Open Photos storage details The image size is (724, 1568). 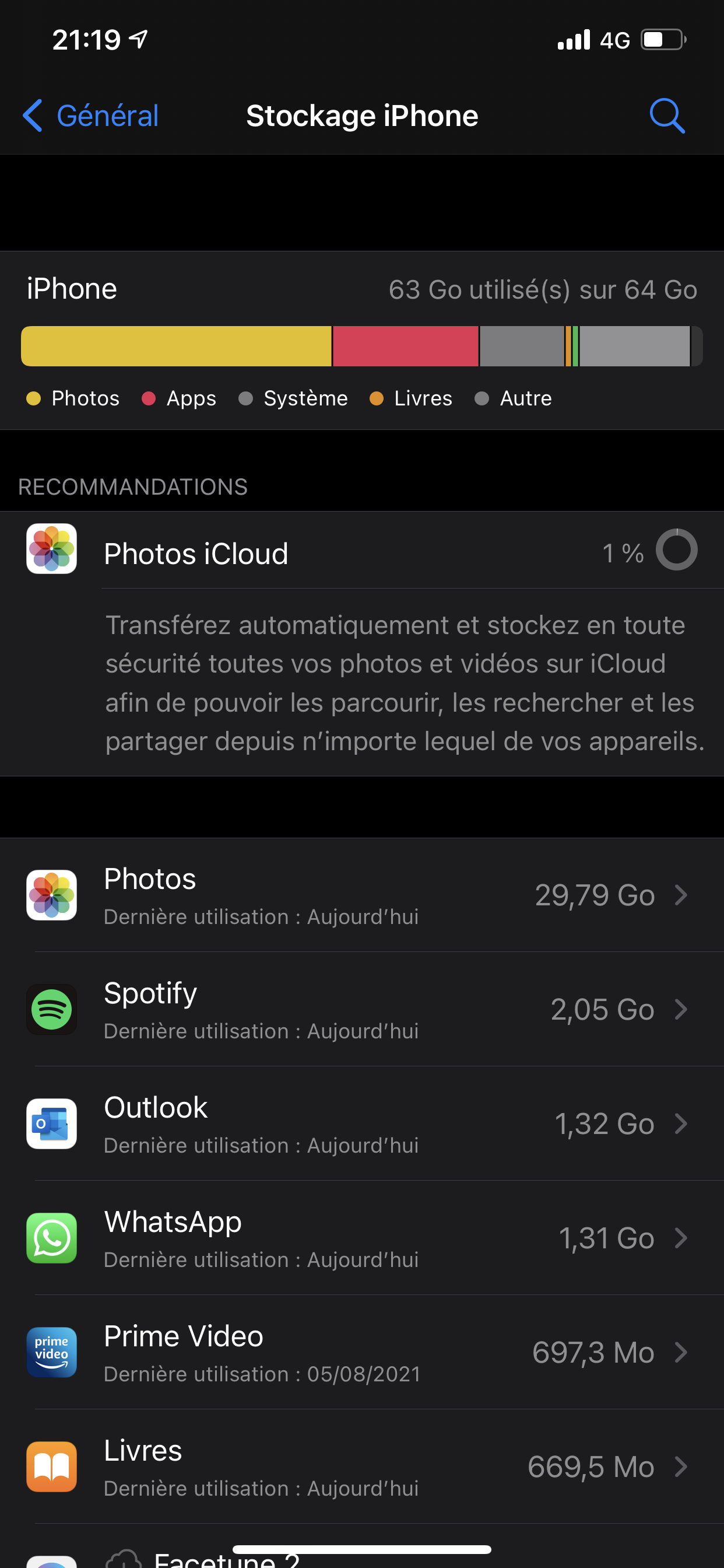click(x=361, y=895)
